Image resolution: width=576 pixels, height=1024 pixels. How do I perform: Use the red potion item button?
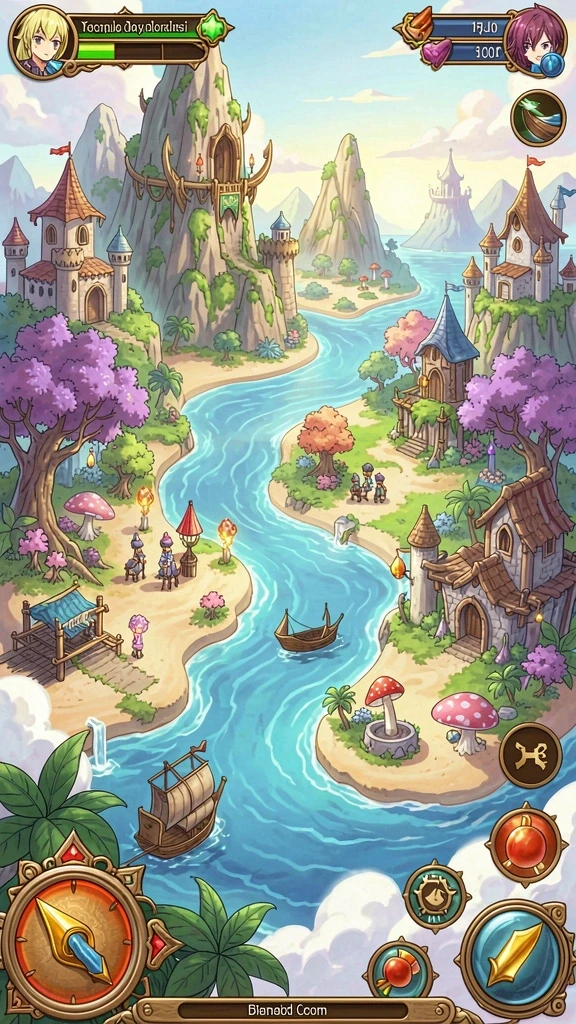399,972
